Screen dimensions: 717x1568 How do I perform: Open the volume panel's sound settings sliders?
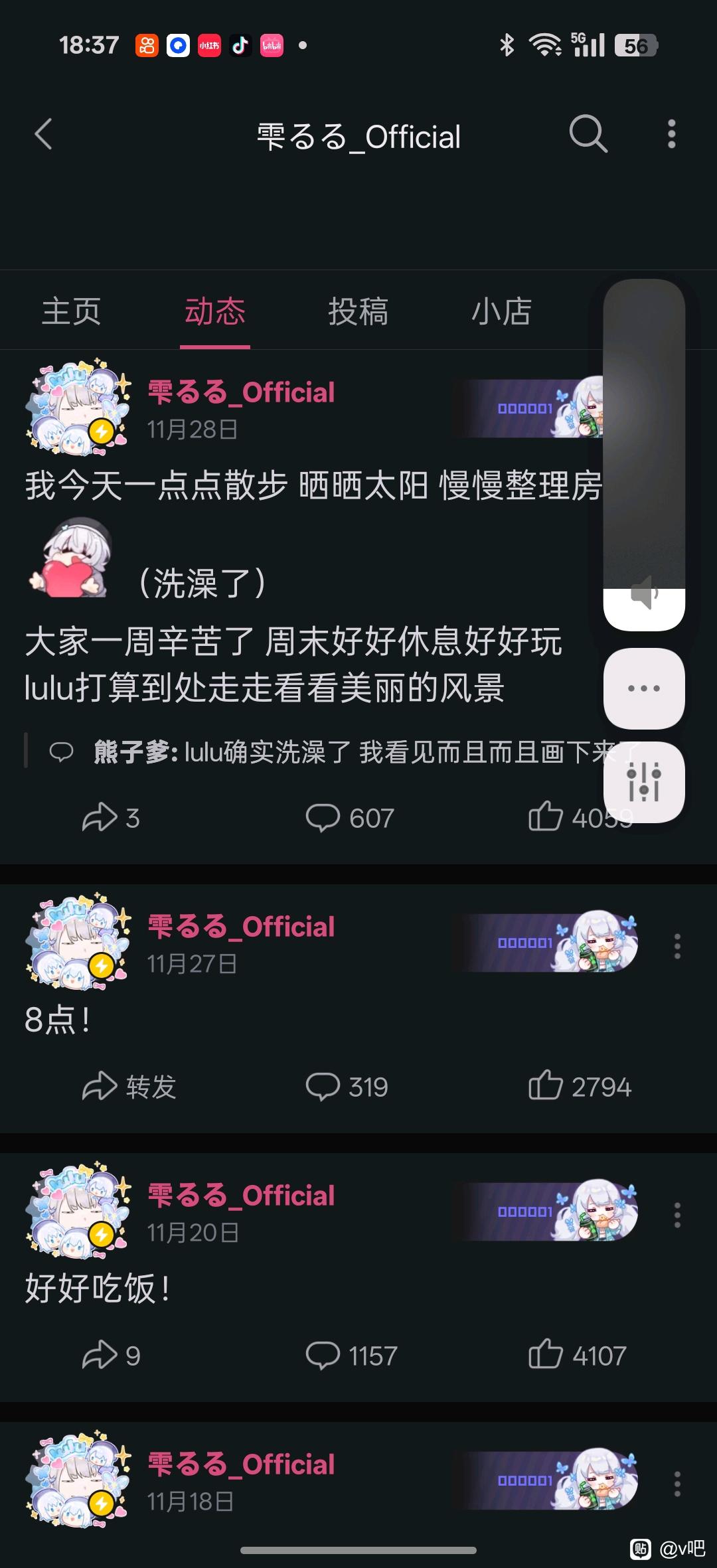coord(644,782)
